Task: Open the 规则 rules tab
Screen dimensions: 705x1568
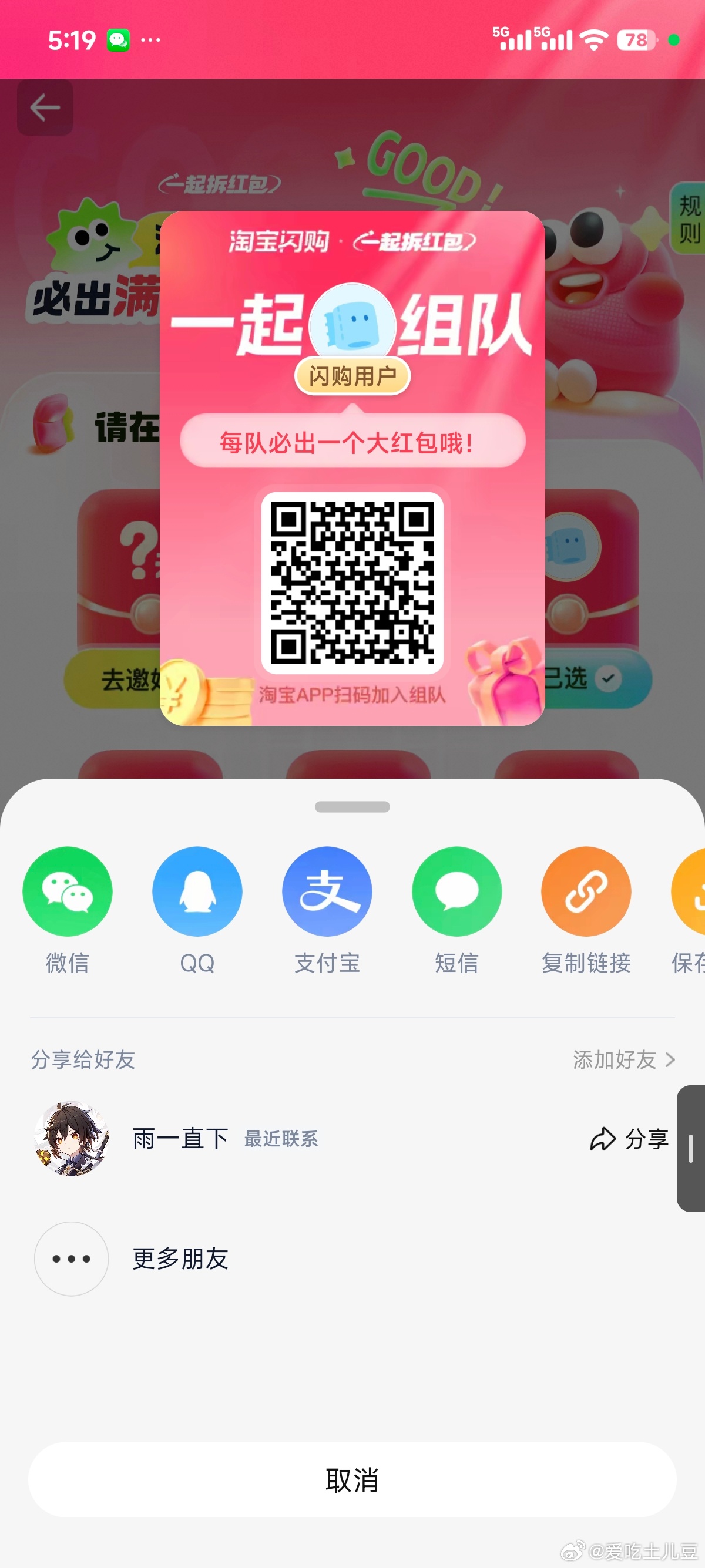Action: point(690,219)
